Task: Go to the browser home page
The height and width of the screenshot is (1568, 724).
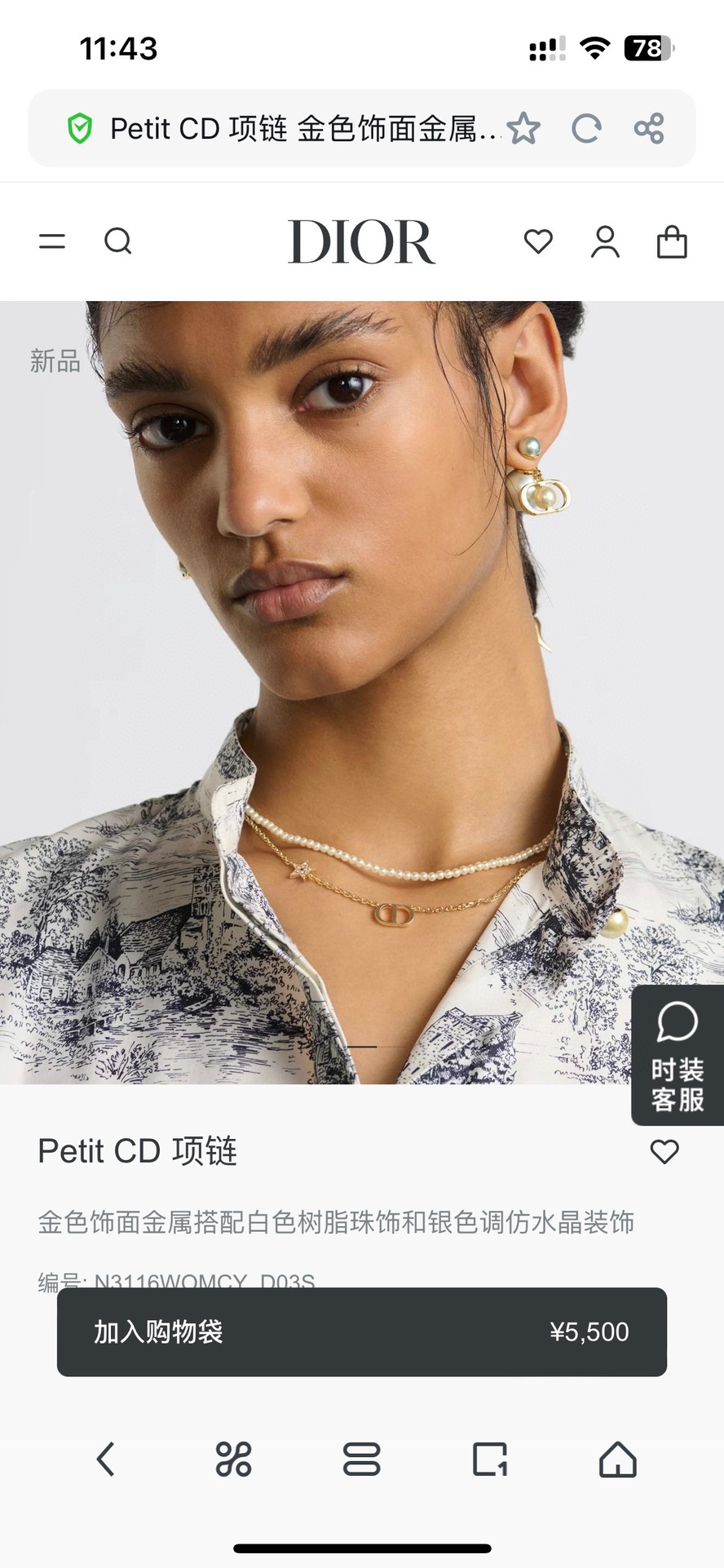Action: [x=618, y=1459]
